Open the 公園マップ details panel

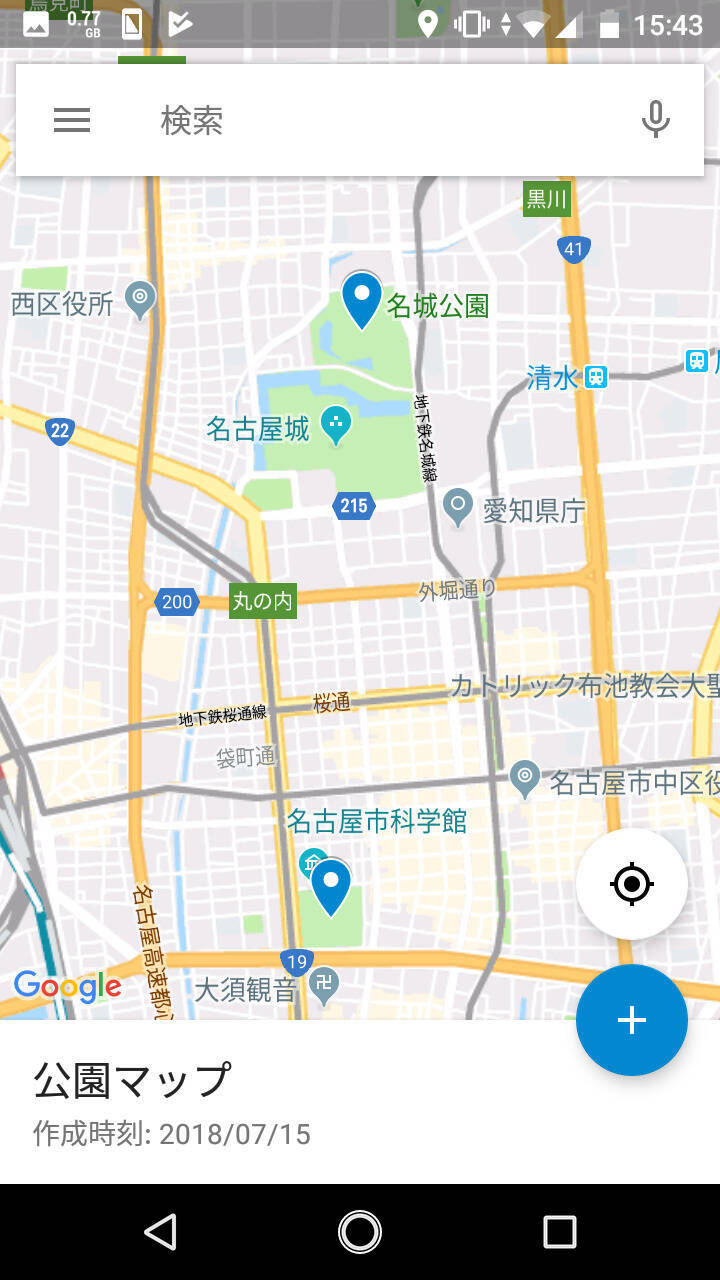pyautogui.click(x=300, y=1100)
